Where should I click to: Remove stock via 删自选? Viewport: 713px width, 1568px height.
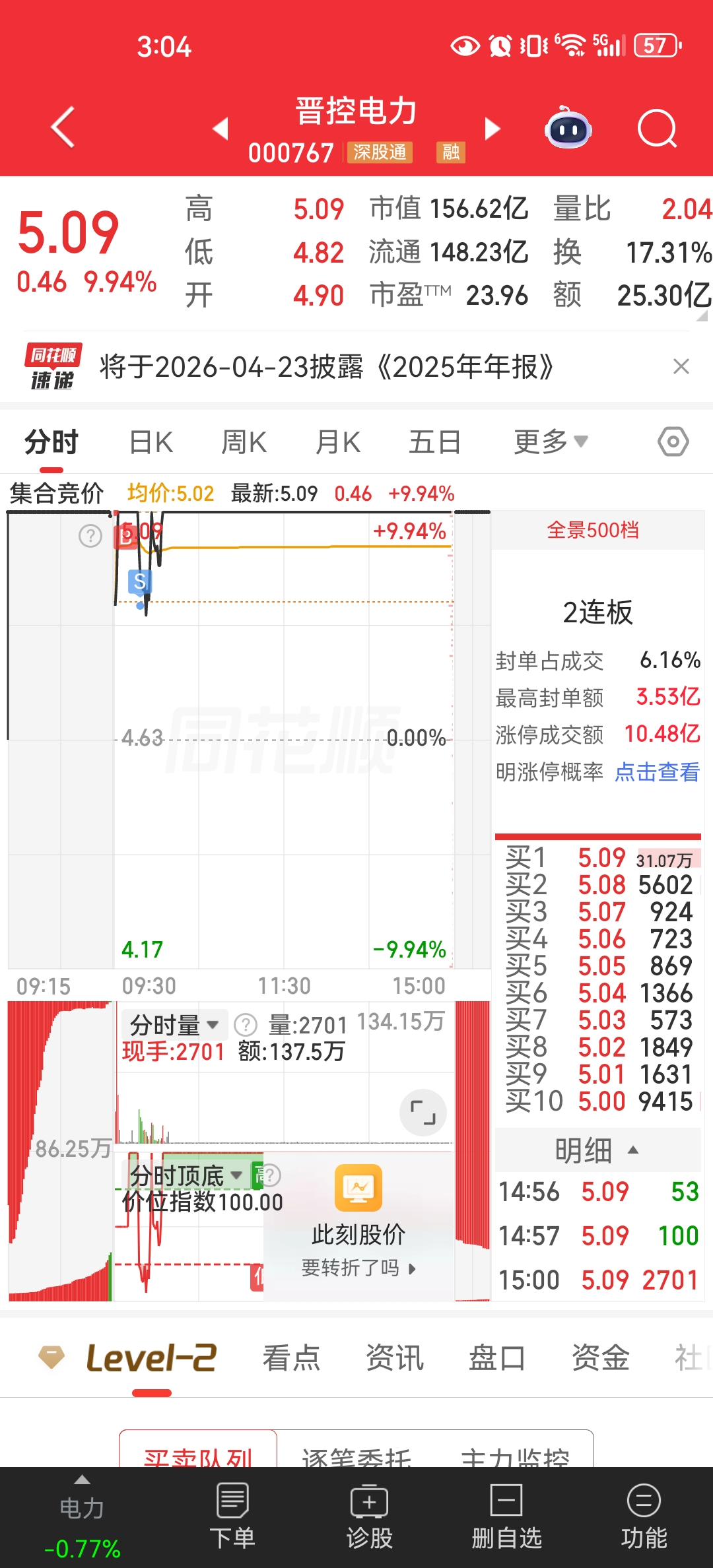click(x=506, y=1517)
